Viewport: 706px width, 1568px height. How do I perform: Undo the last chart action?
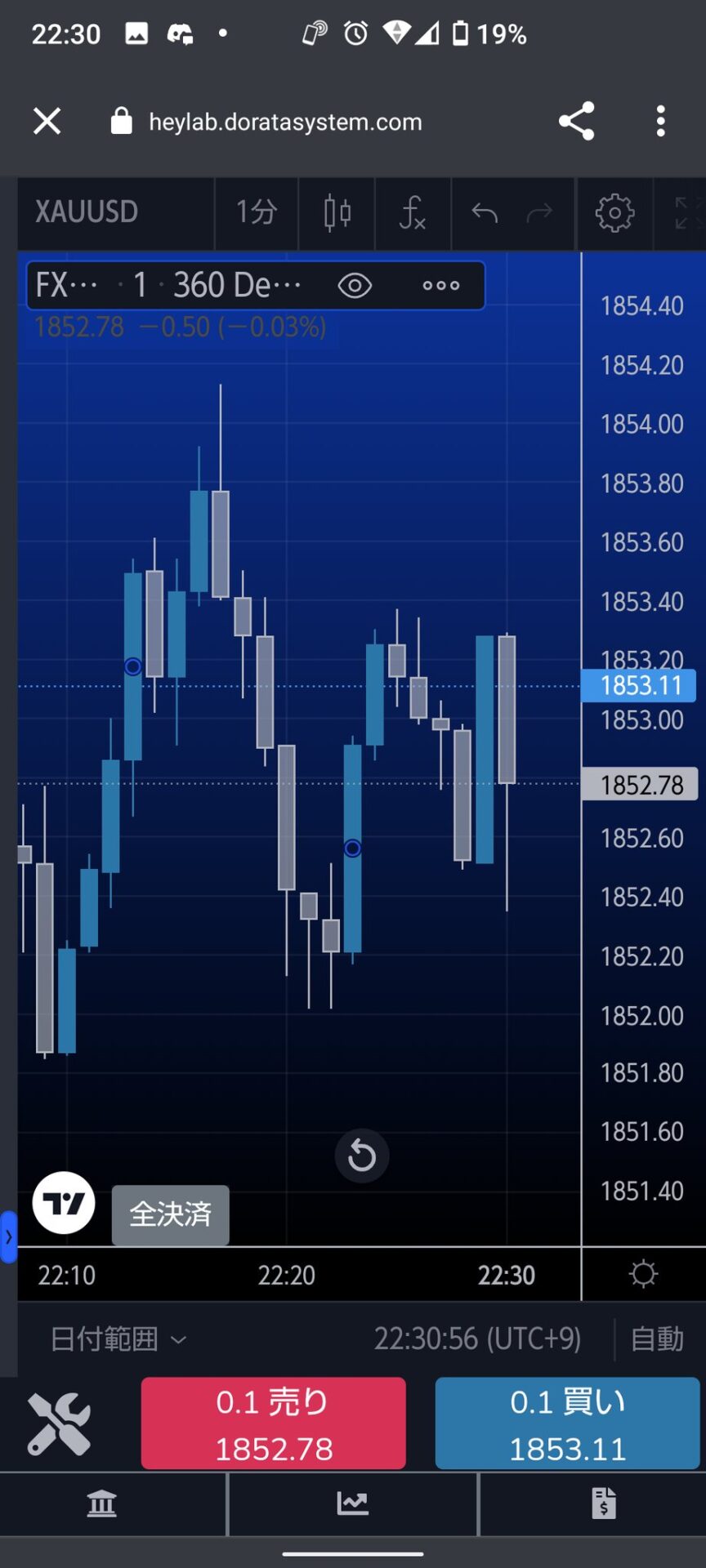pyautogui.click(x=485, y=213)
